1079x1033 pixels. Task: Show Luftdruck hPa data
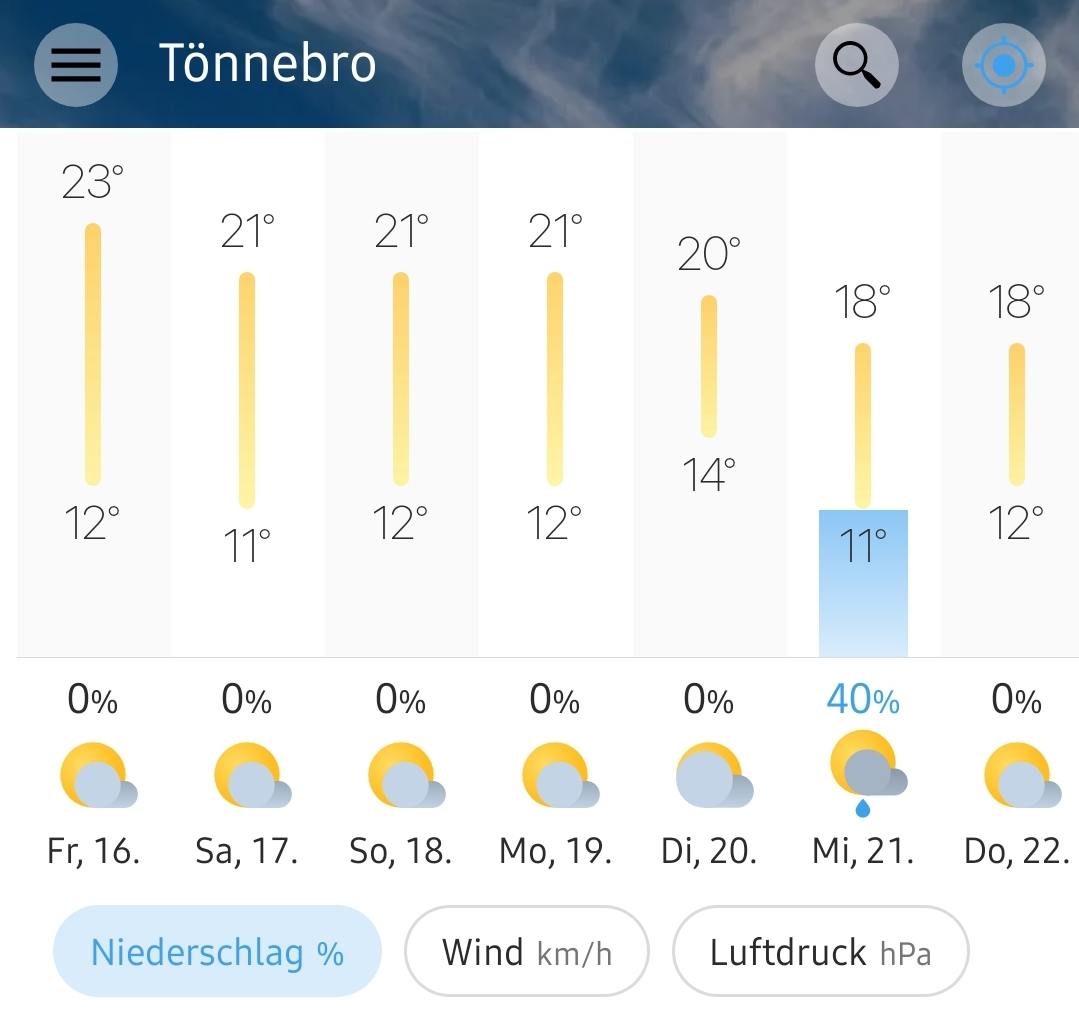click(x=820, y=952)
